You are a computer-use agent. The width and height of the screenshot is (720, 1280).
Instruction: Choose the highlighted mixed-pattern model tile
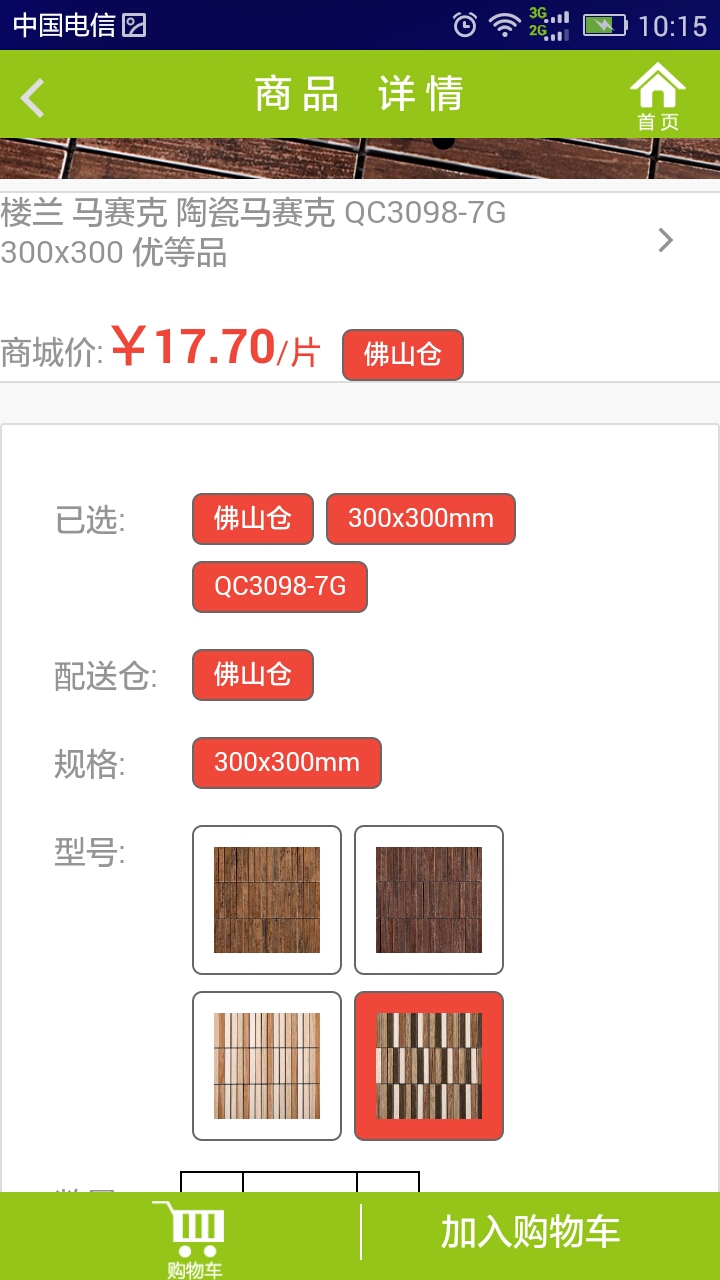(x=429, y=1066)
